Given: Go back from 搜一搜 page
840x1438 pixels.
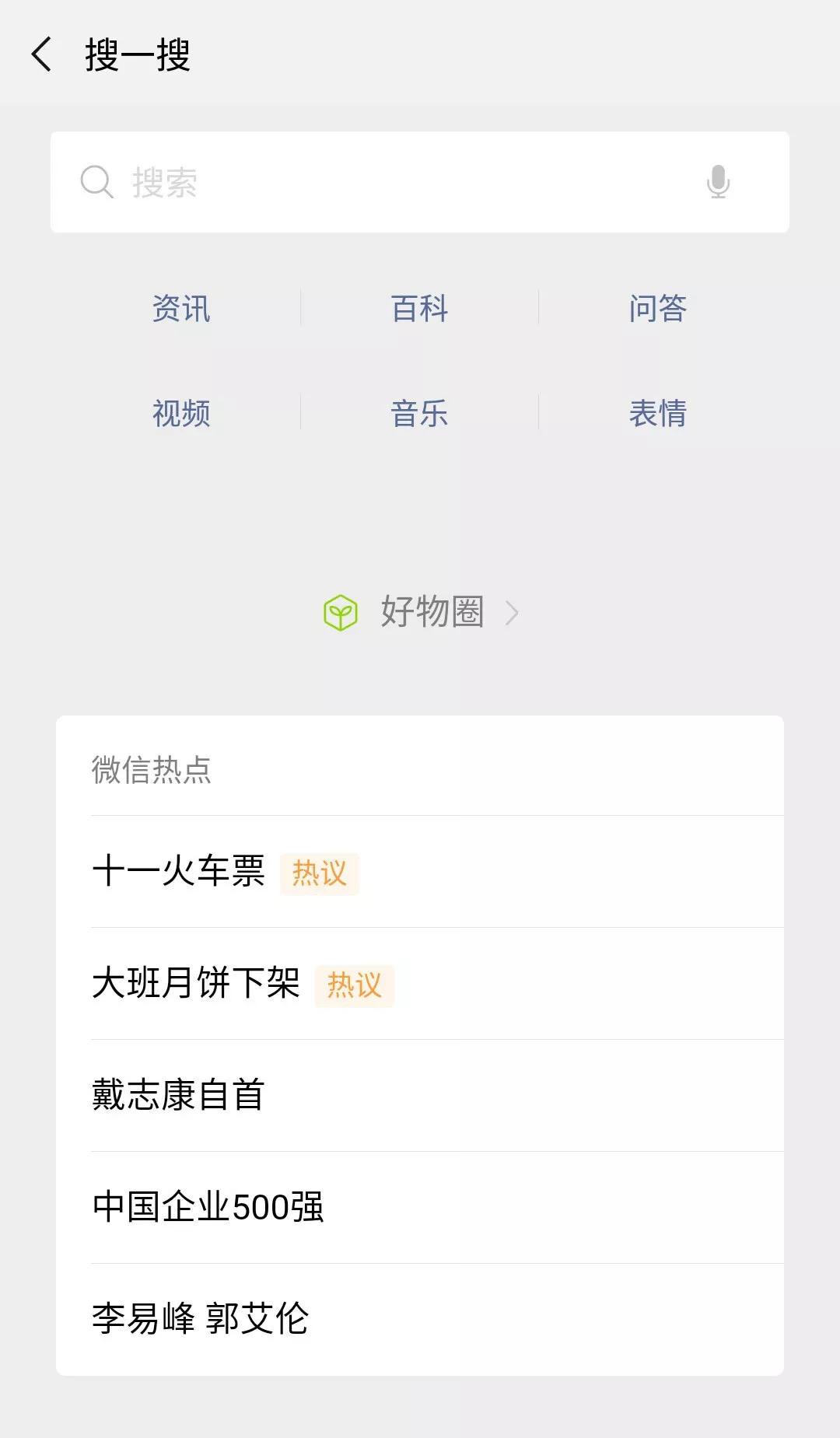Looking at the screenshot, I should (x=42, y=54).
